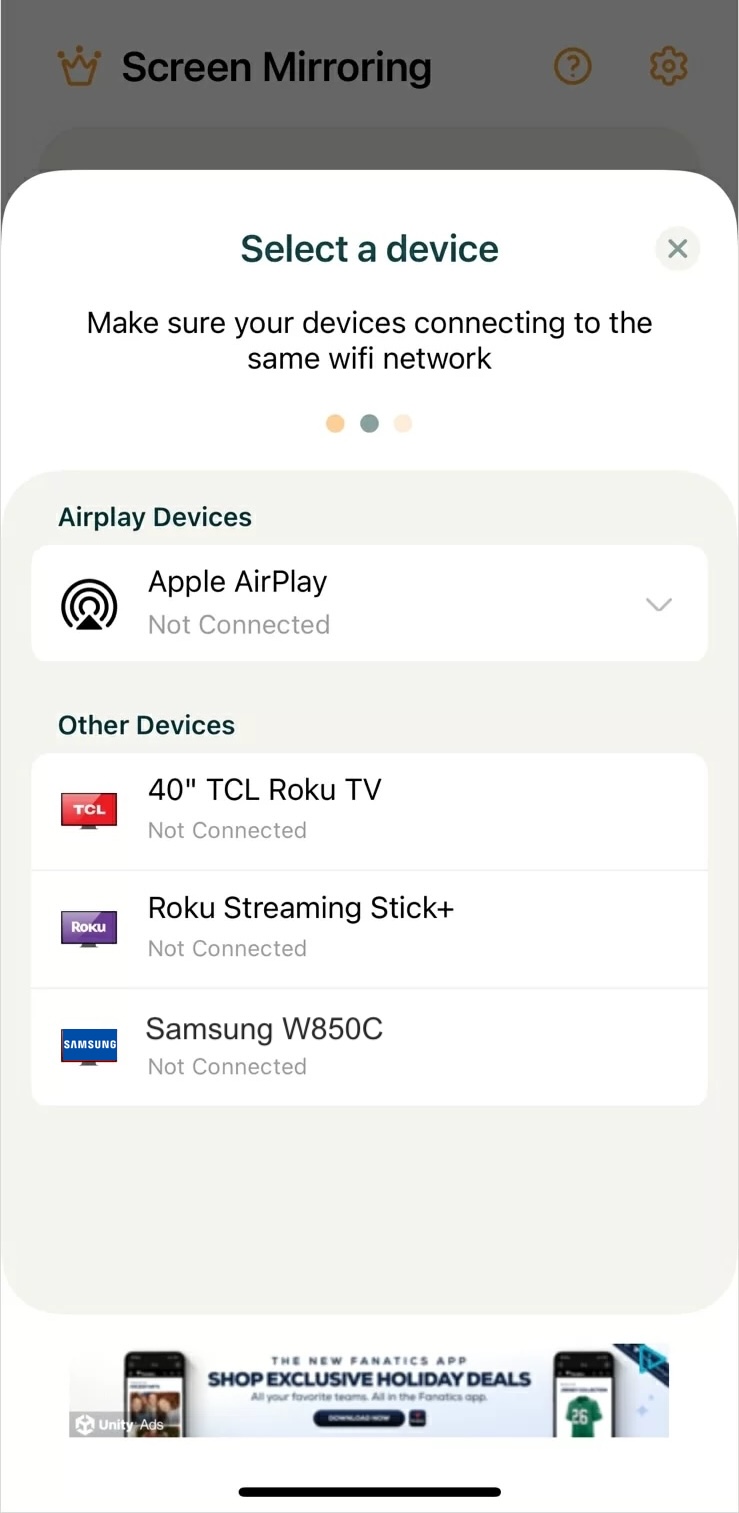Viewport: 739px width, 1513px height.
Task: Connect to the 40" TCL Roku TV
Action: (x=370, y=810)
